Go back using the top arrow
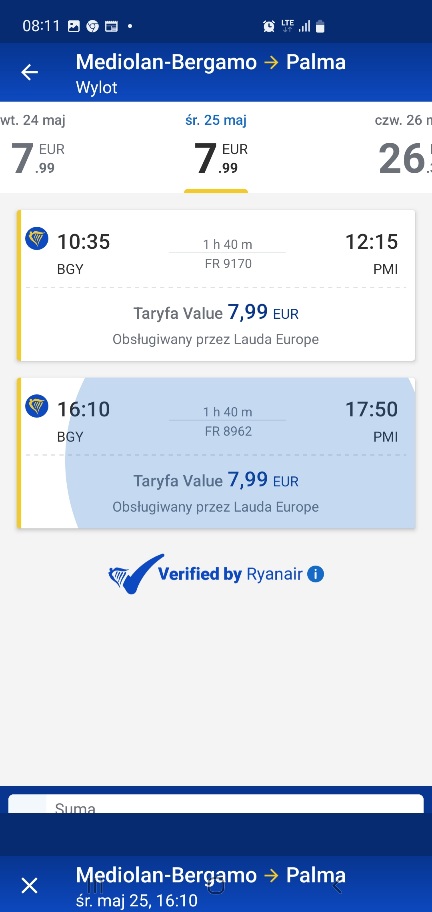The image size is (432, 912). point(29,72)
